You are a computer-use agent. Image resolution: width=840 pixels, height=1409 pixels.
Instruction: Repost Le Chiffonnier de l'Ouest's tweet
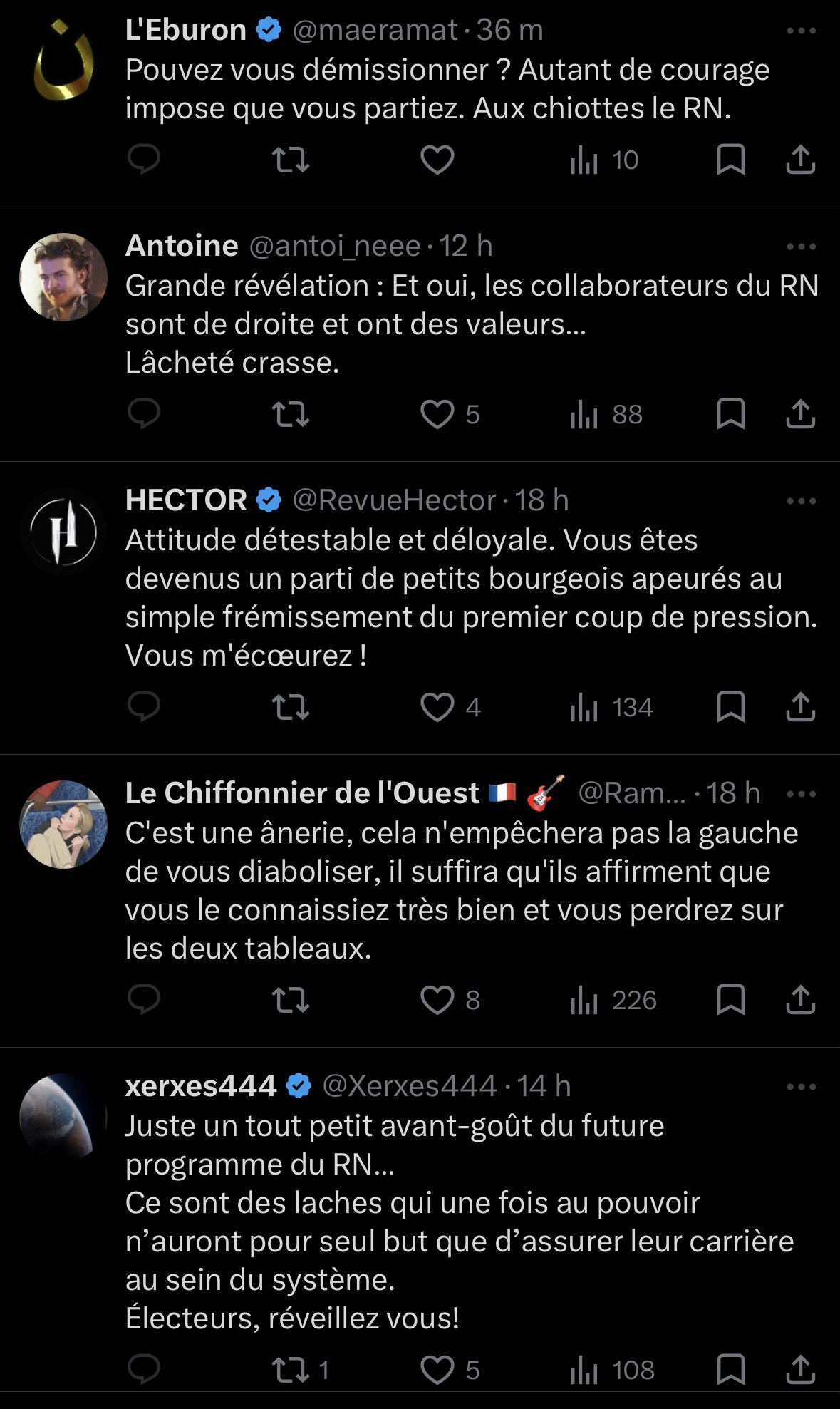pyautogui.click(x=291, y=1000)
